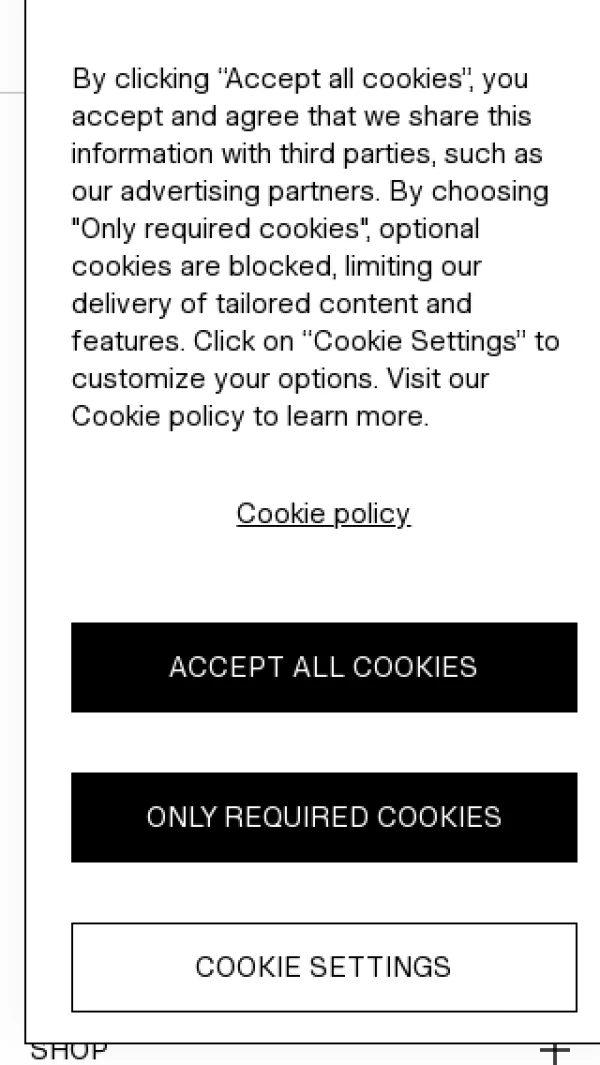Choose only required cookies
600x1065 pixels.
point(324,817)
